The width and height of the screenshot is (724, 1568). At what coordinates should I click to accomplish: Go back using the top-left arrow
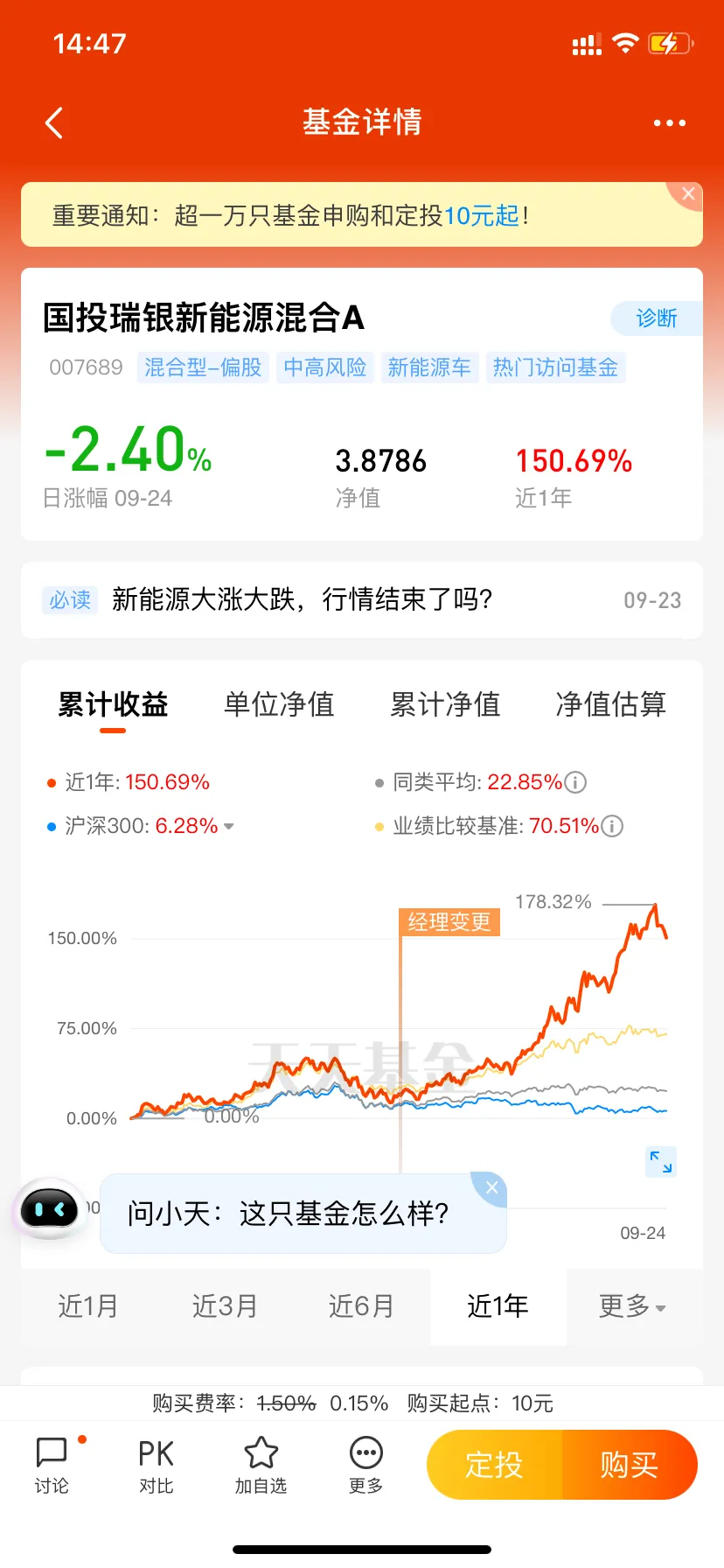pos(54,123)
